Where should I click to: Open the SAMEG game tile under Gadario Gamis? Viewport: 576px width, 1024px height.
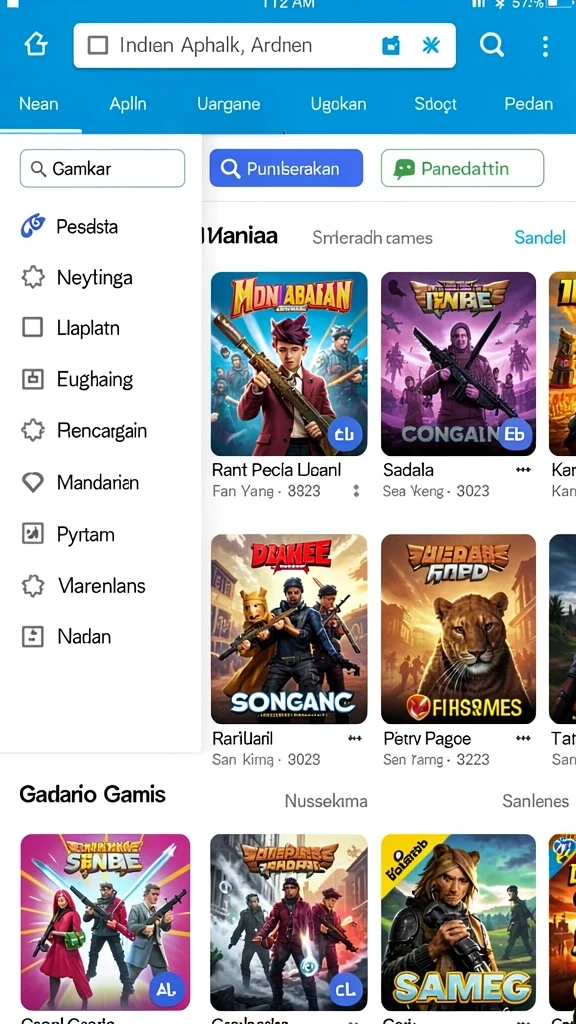[458, 922]
